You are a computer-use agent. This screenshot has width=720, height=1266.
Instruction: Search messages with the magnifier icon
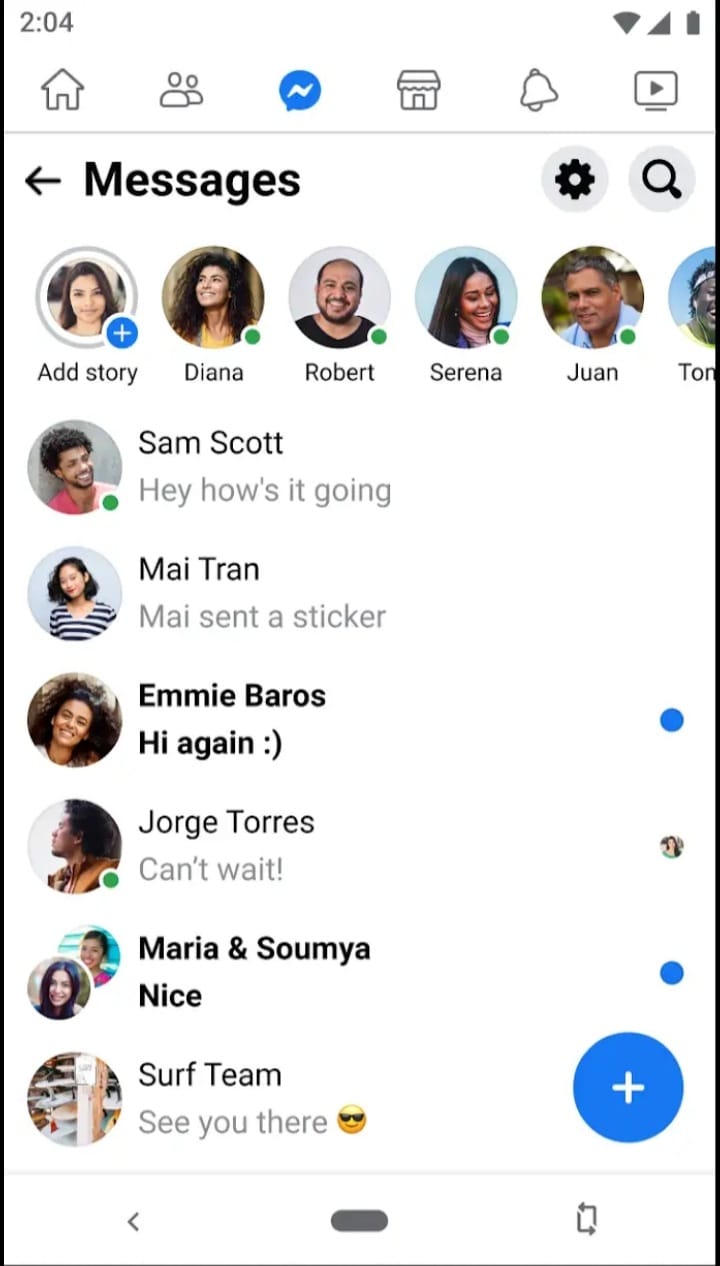click(661, 180)
